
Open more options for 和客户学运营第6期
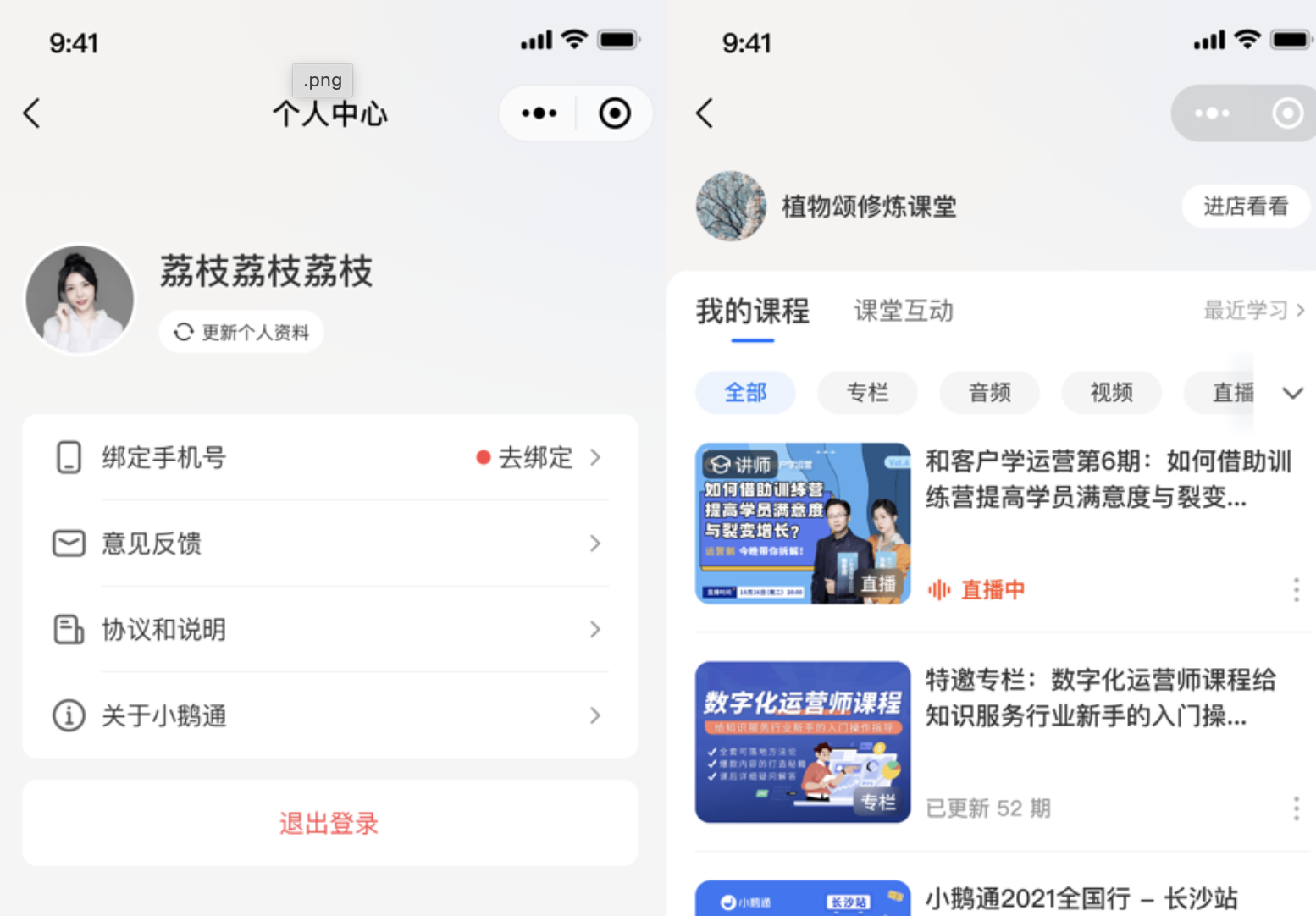click(1296, 590)
